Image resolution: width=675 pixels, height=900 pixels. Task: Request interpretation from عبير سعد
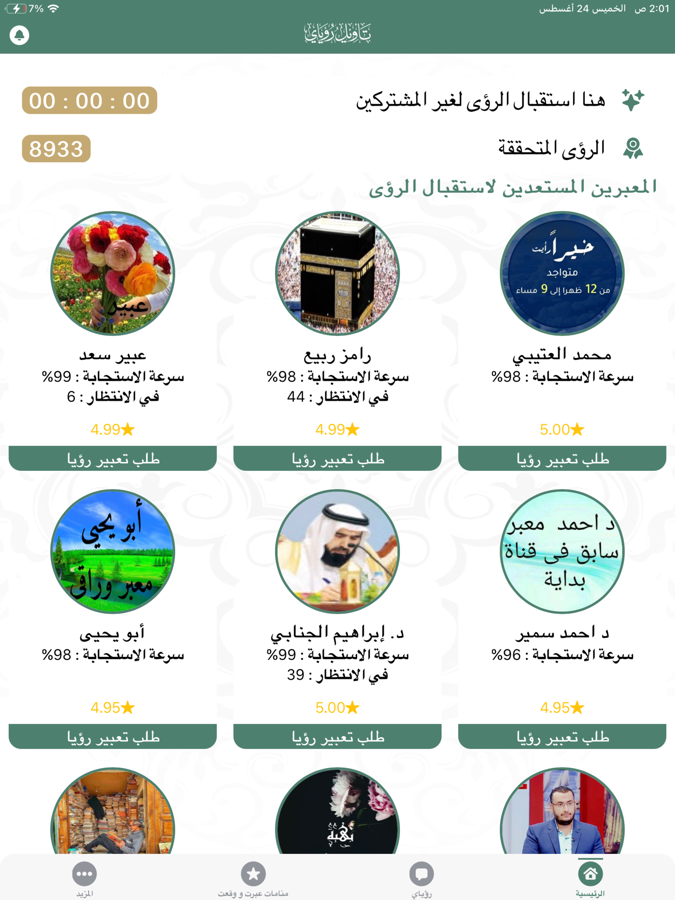coord(112,459)
